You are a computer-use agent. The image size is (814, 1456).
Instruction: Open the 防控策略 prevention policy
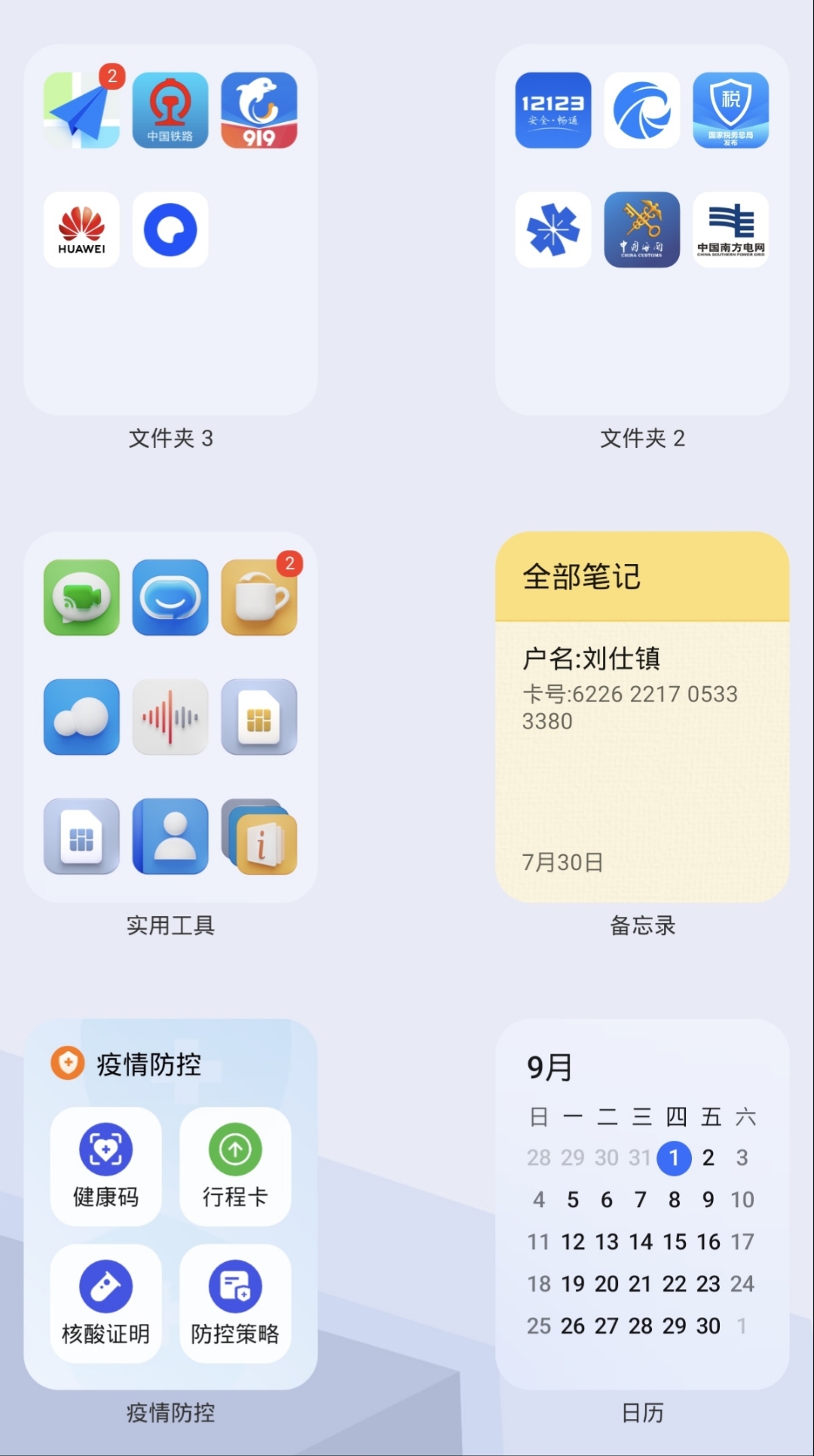(x=235, y=1303)
